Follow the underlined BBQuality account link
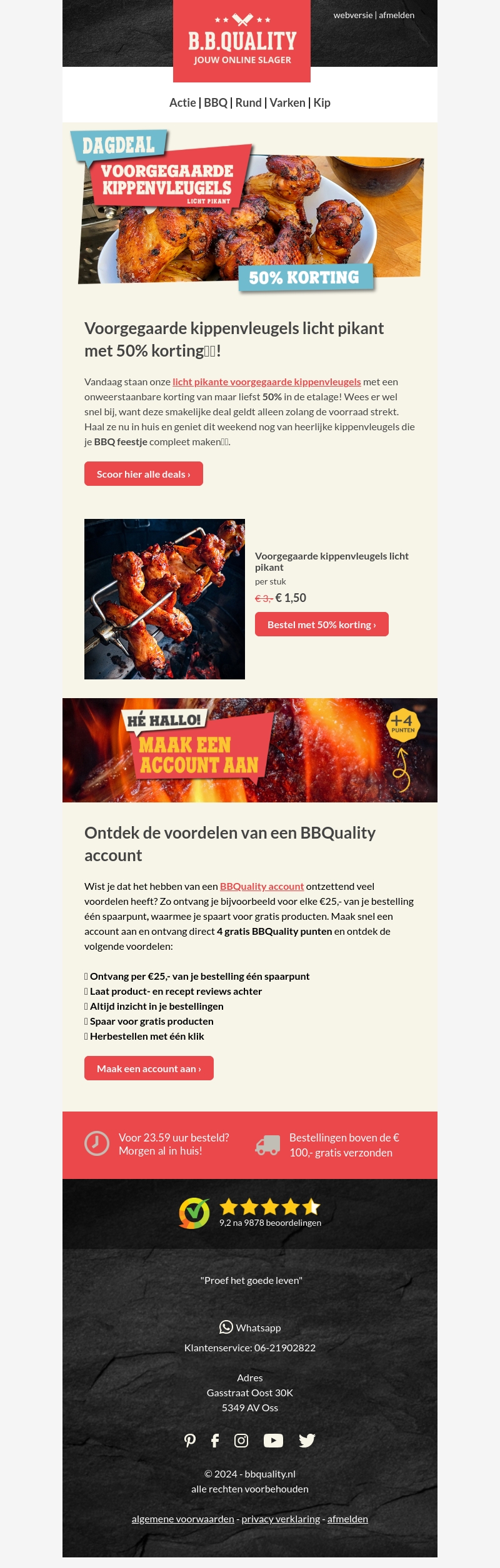The image size is (500, 1568). point(262,887)
